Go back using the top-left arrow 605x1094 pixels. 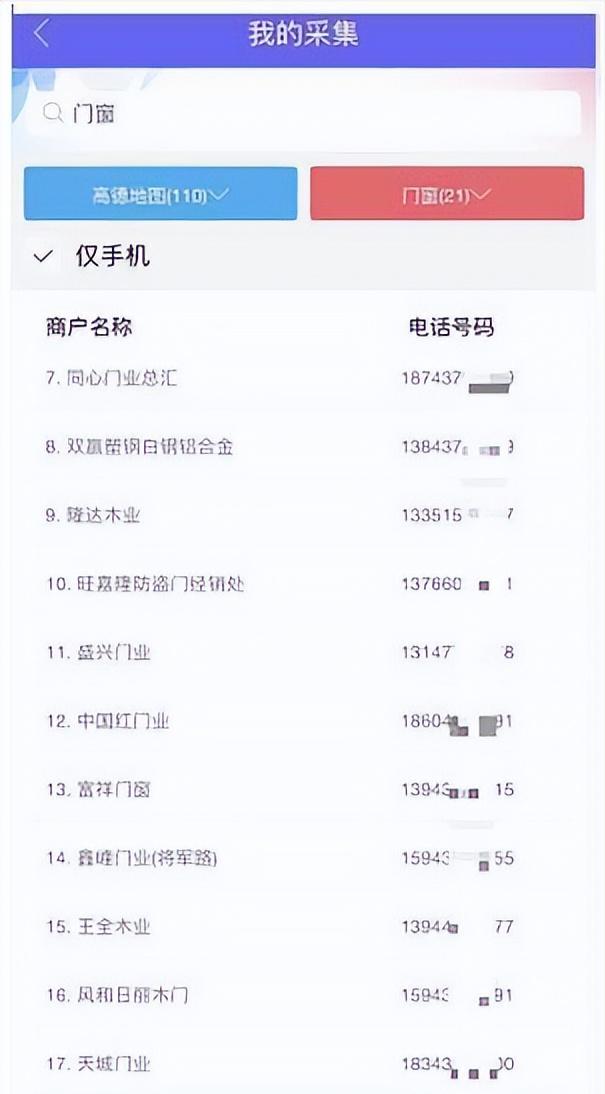pos(42,33)
